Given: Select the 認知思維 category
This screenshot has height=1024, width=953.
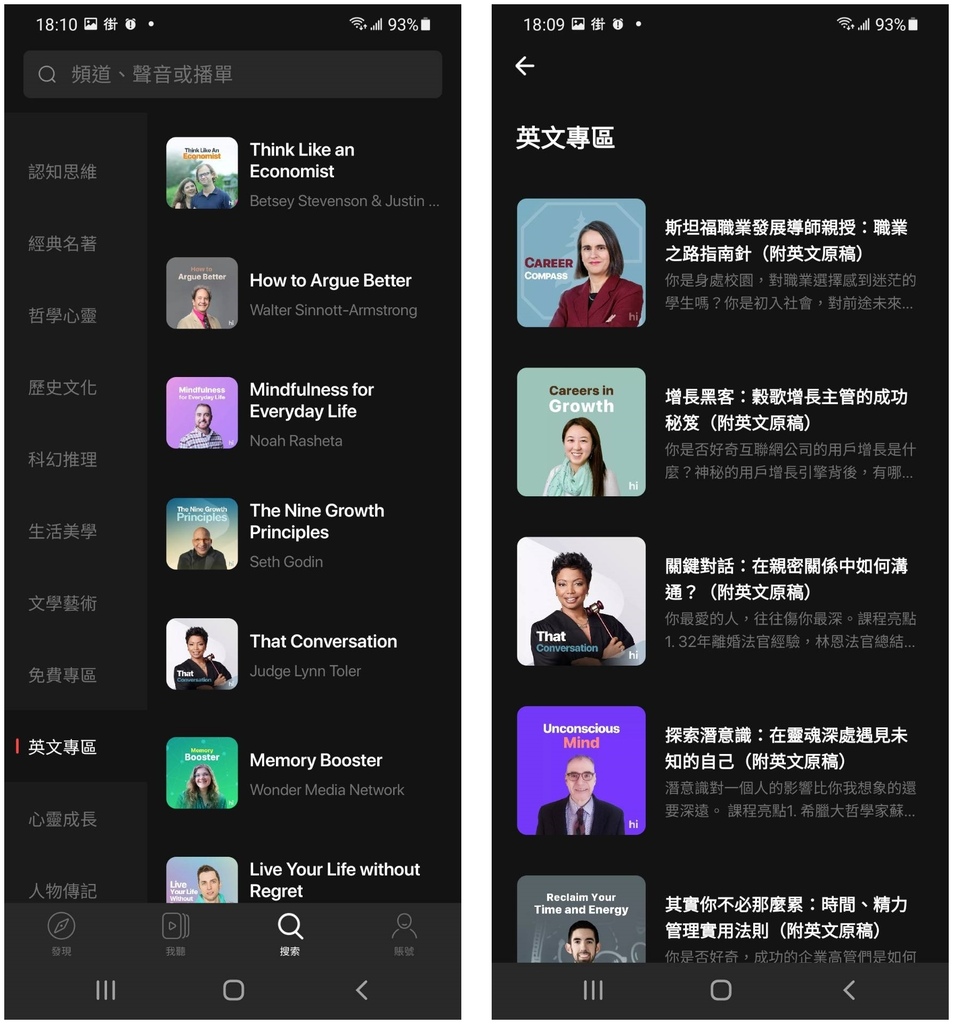Looking at the screenshot, I should (x=63, y=172).
